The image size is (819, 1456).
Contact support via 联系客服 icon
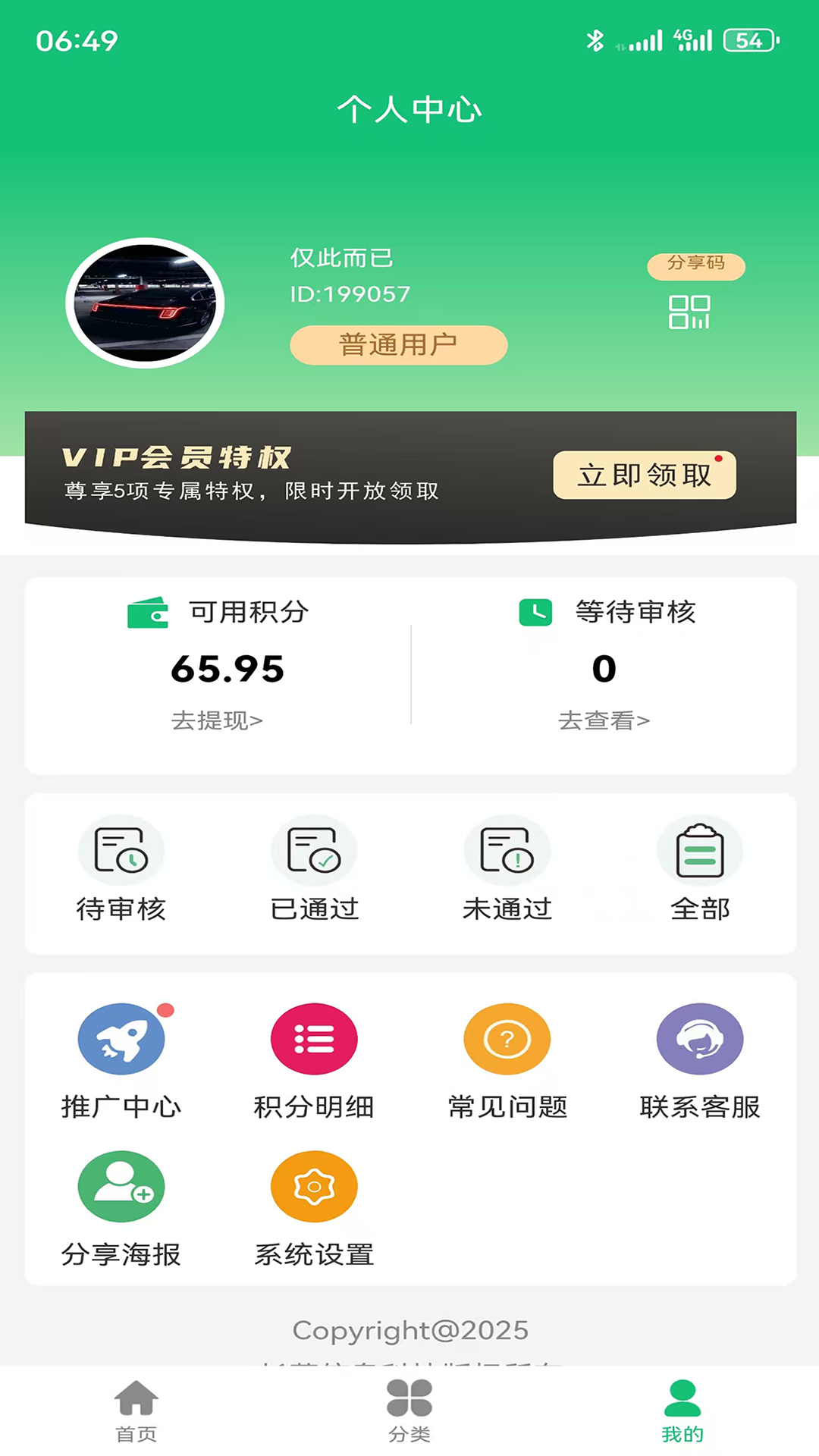[699, 1038]
